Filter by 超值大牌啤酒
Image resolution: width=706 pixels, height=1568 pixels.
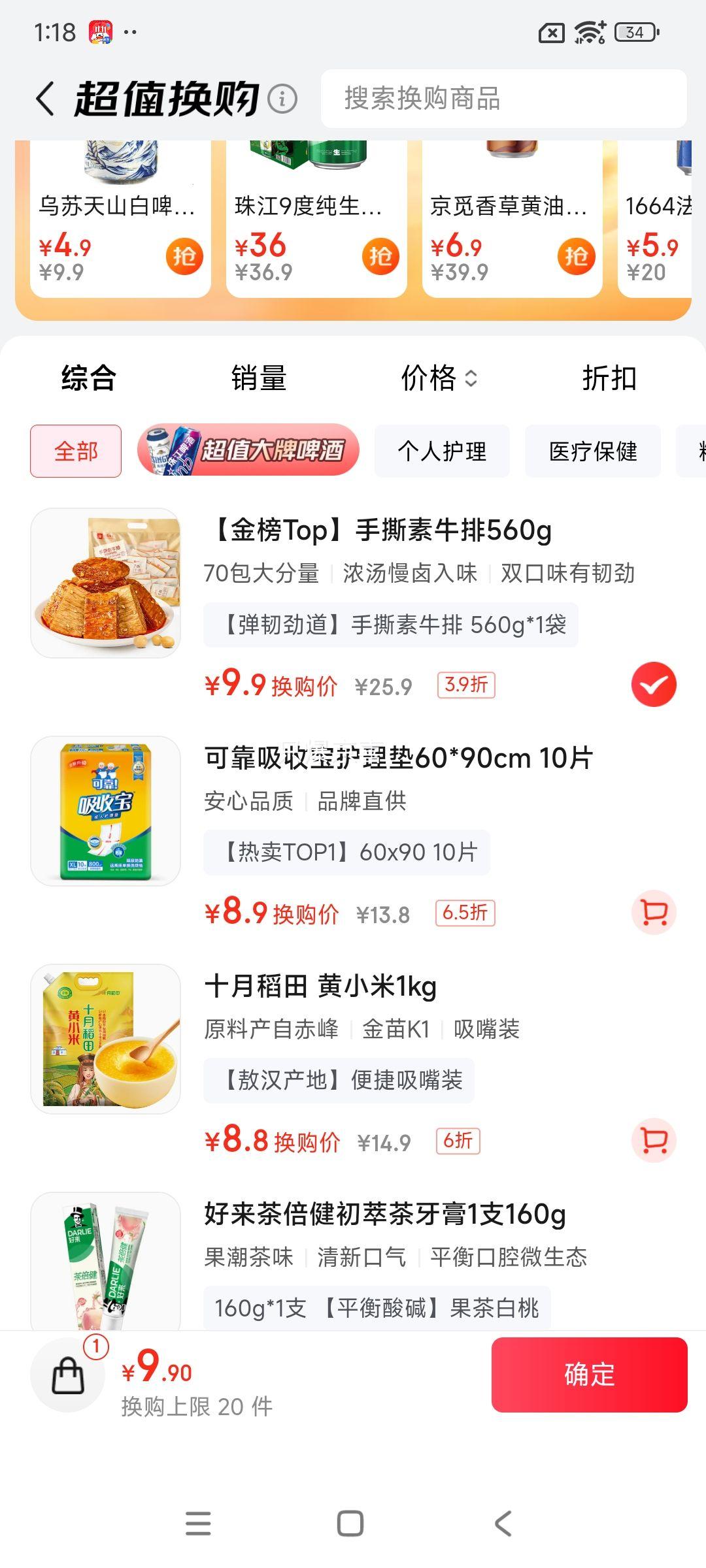(248, 451)
